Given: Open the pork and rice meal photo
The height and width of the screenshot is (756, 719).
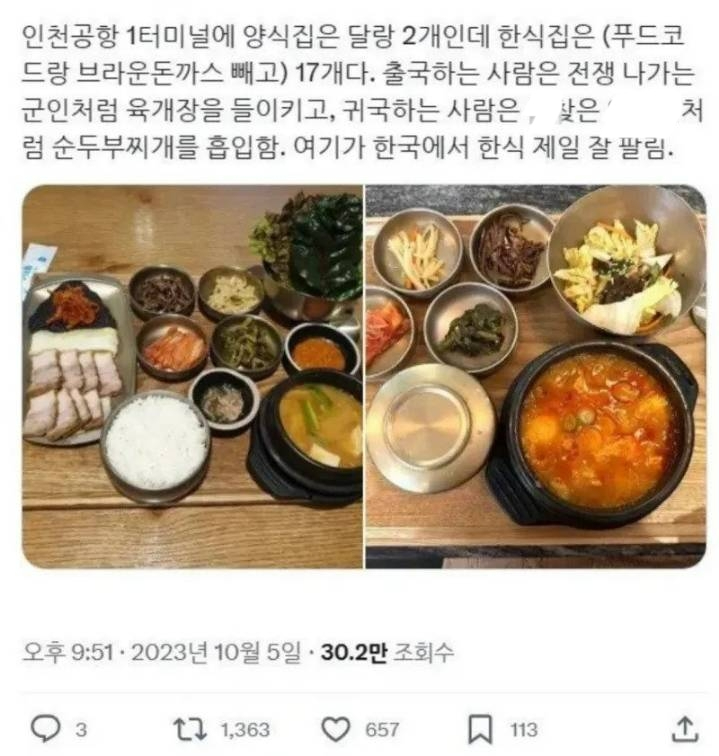Looking at the screenshot, I should click(192, 376).
